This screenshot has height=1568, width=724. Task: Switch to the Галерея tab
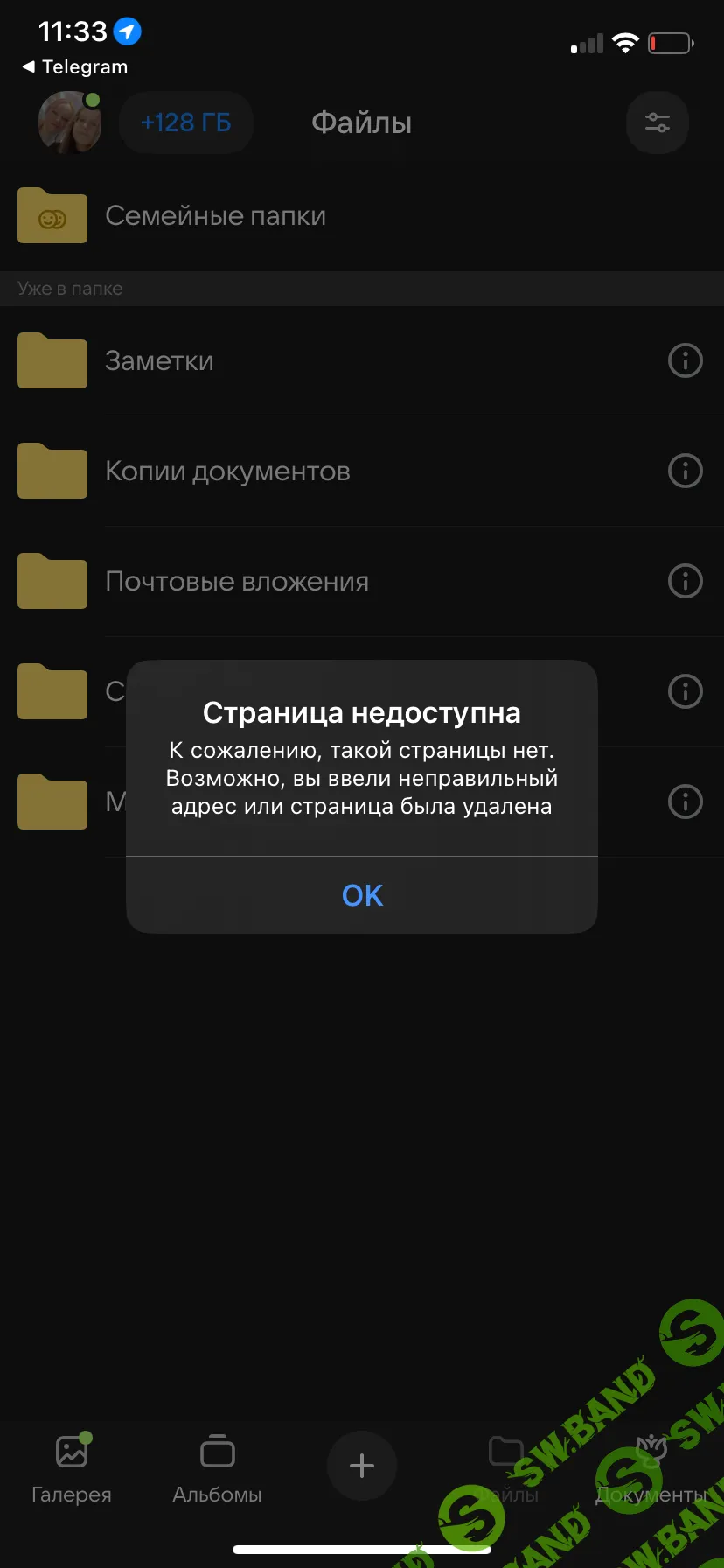click(x=72, y=1469)
